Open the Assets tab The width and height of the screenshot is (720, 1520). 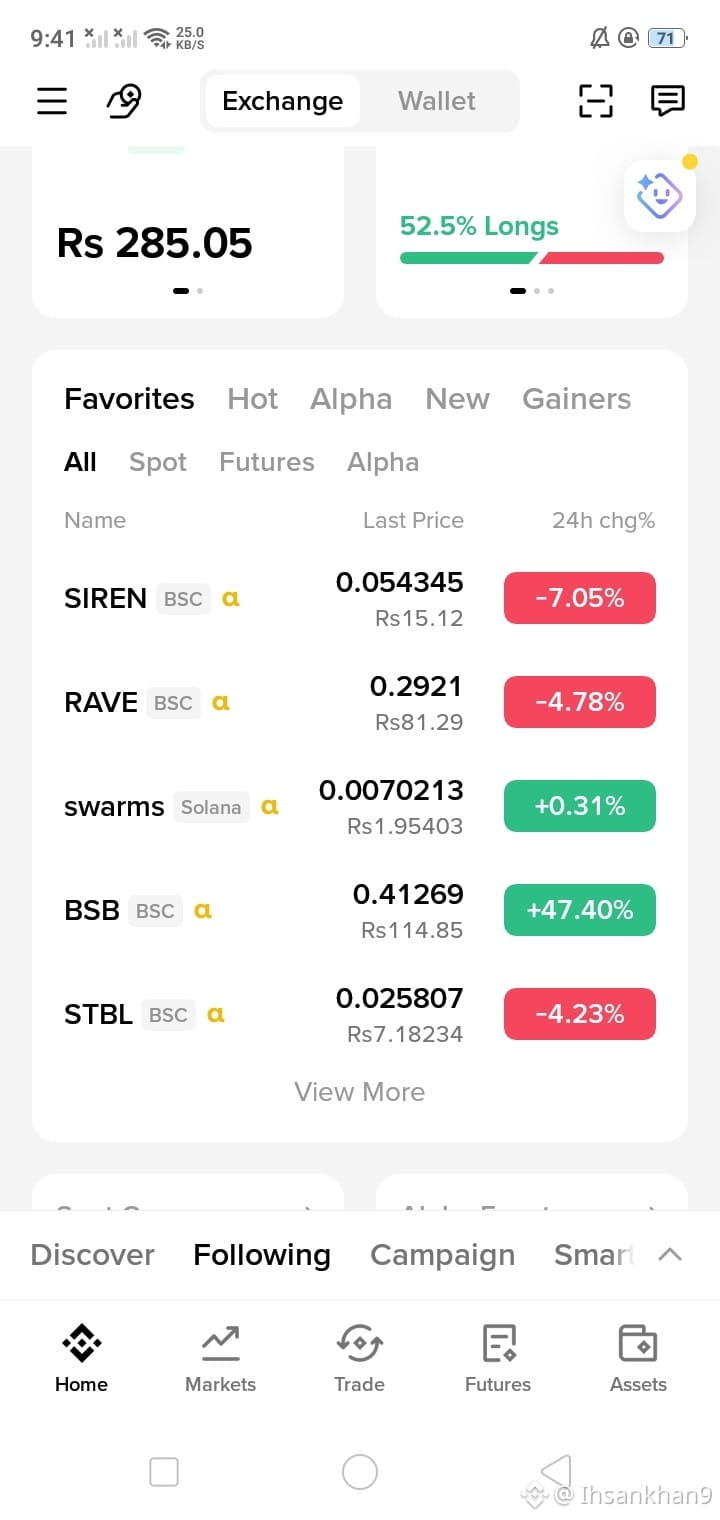click(638, 1358)
